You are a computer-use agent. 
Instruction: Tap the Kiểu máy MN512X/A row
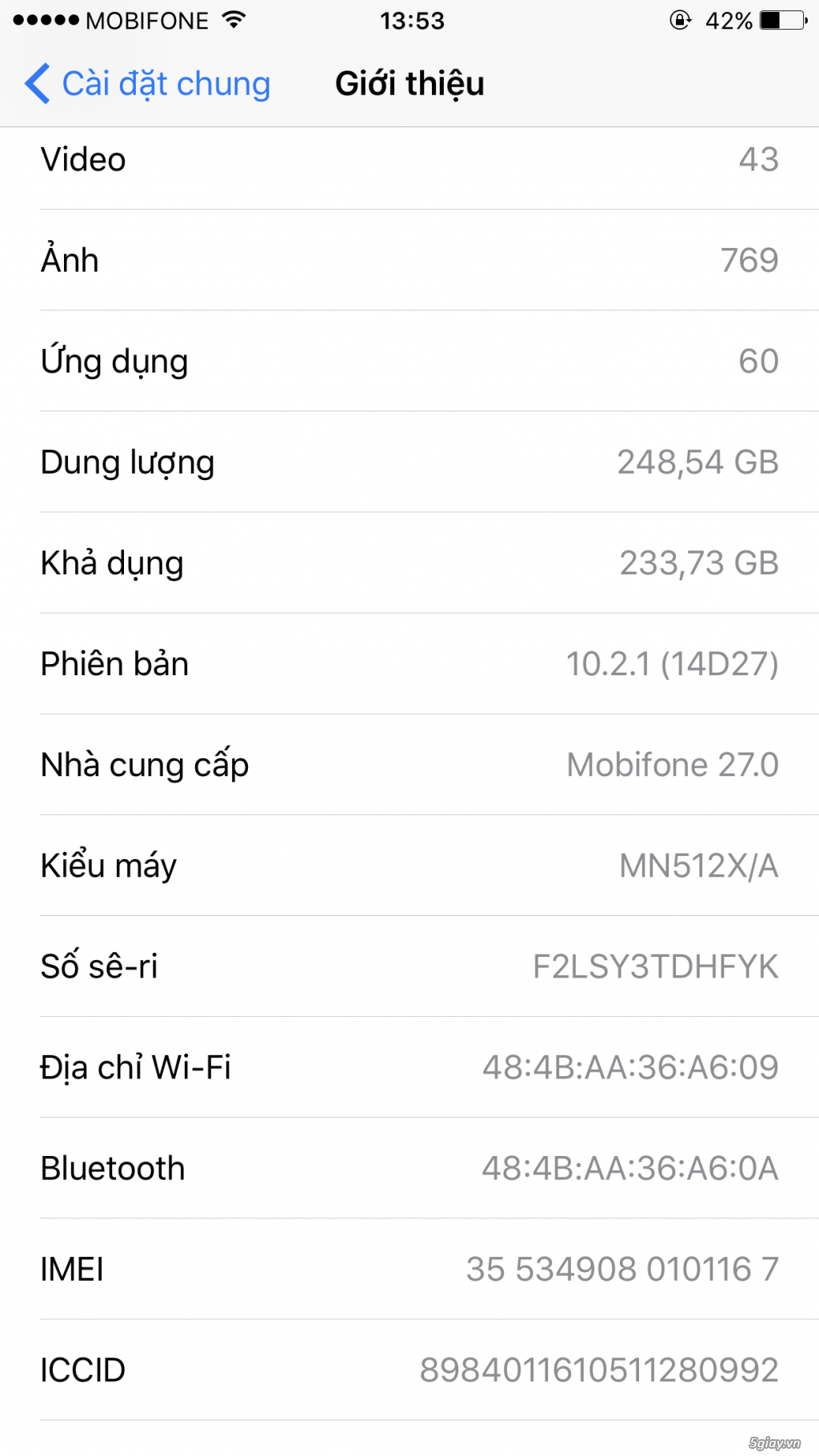(x=409, y=865)
